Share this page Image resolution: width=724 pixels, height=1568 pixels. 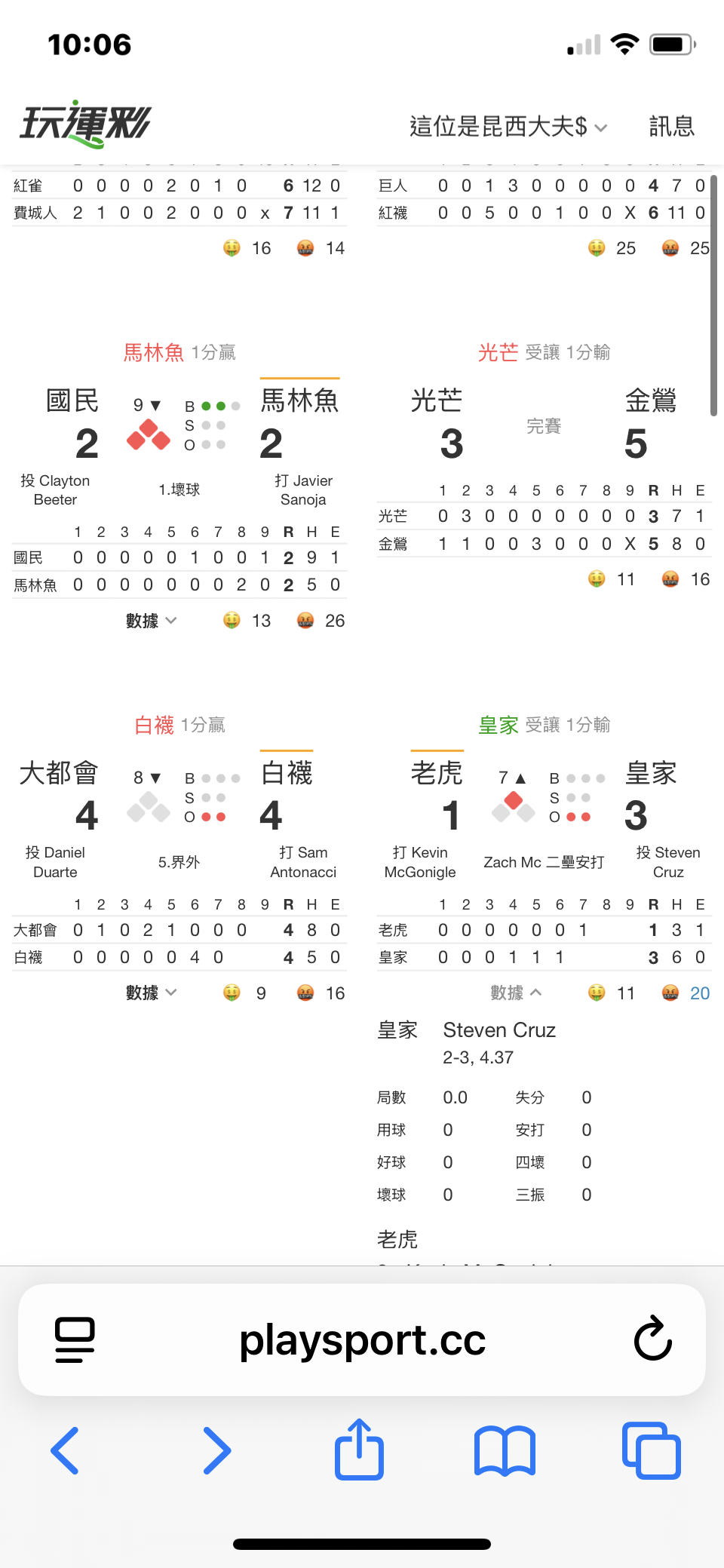pos(360,1448)
